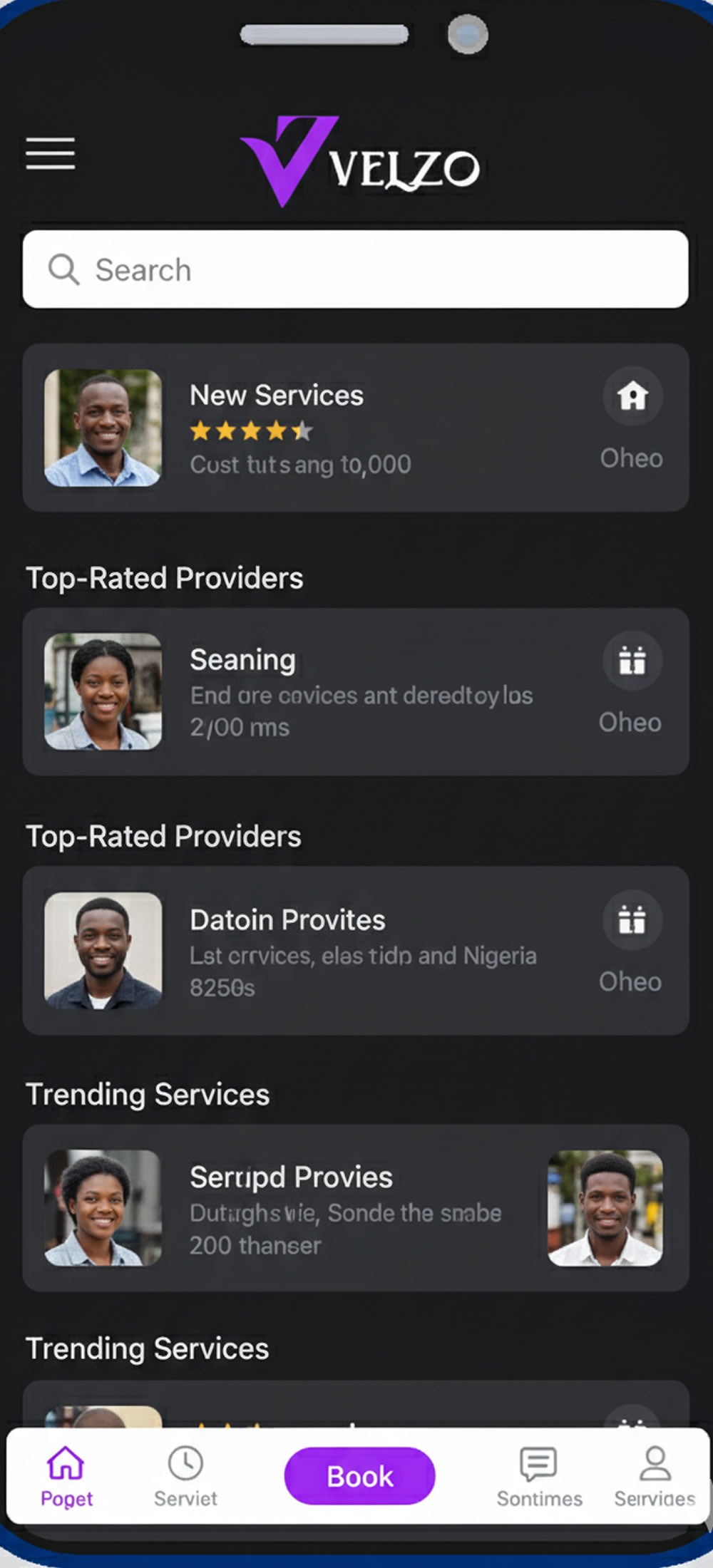Open the Sontimes messages tab
The image size is (713, 1568).
click(539, 1475)
